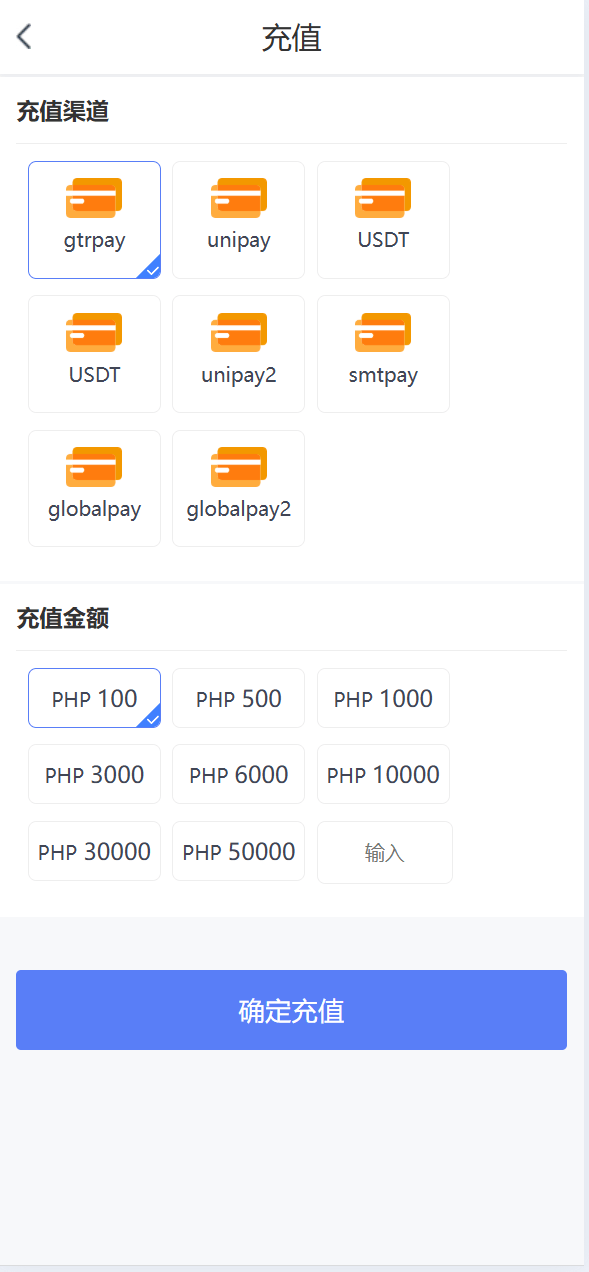Pick the unipay2 channel
589x1272 pixels.
coord(238,354)
